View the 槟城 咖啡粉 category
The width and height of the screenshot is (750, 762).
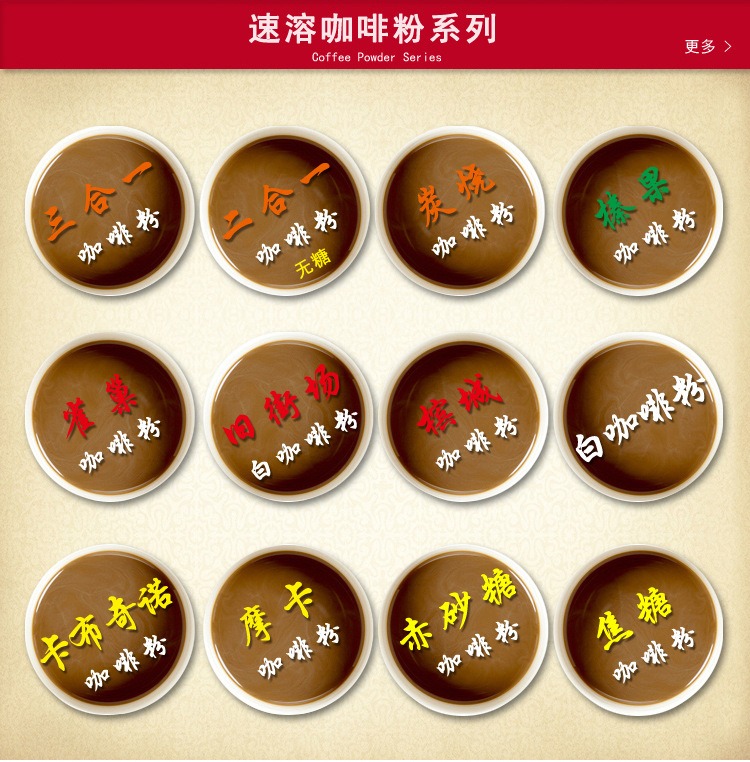464,418
